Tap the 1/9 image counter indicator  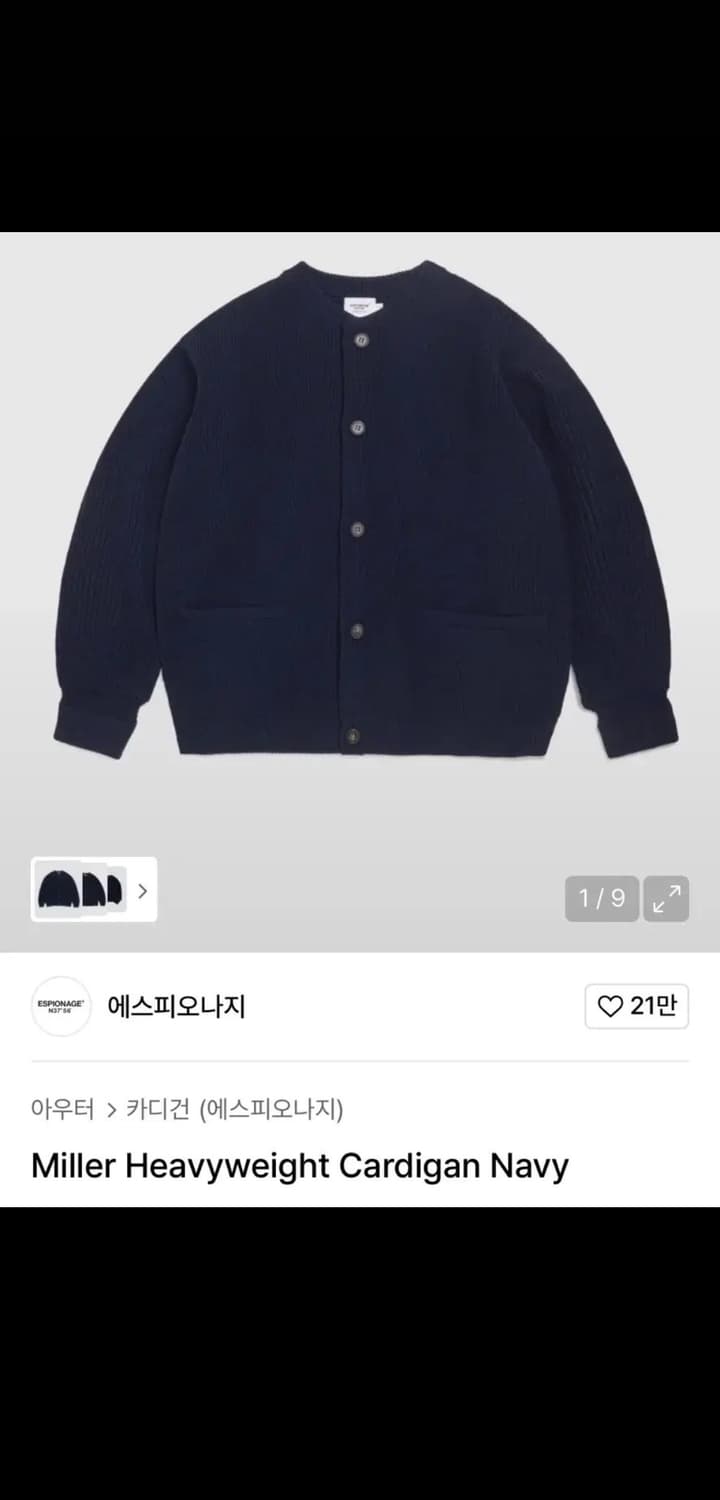coord(601,899)
